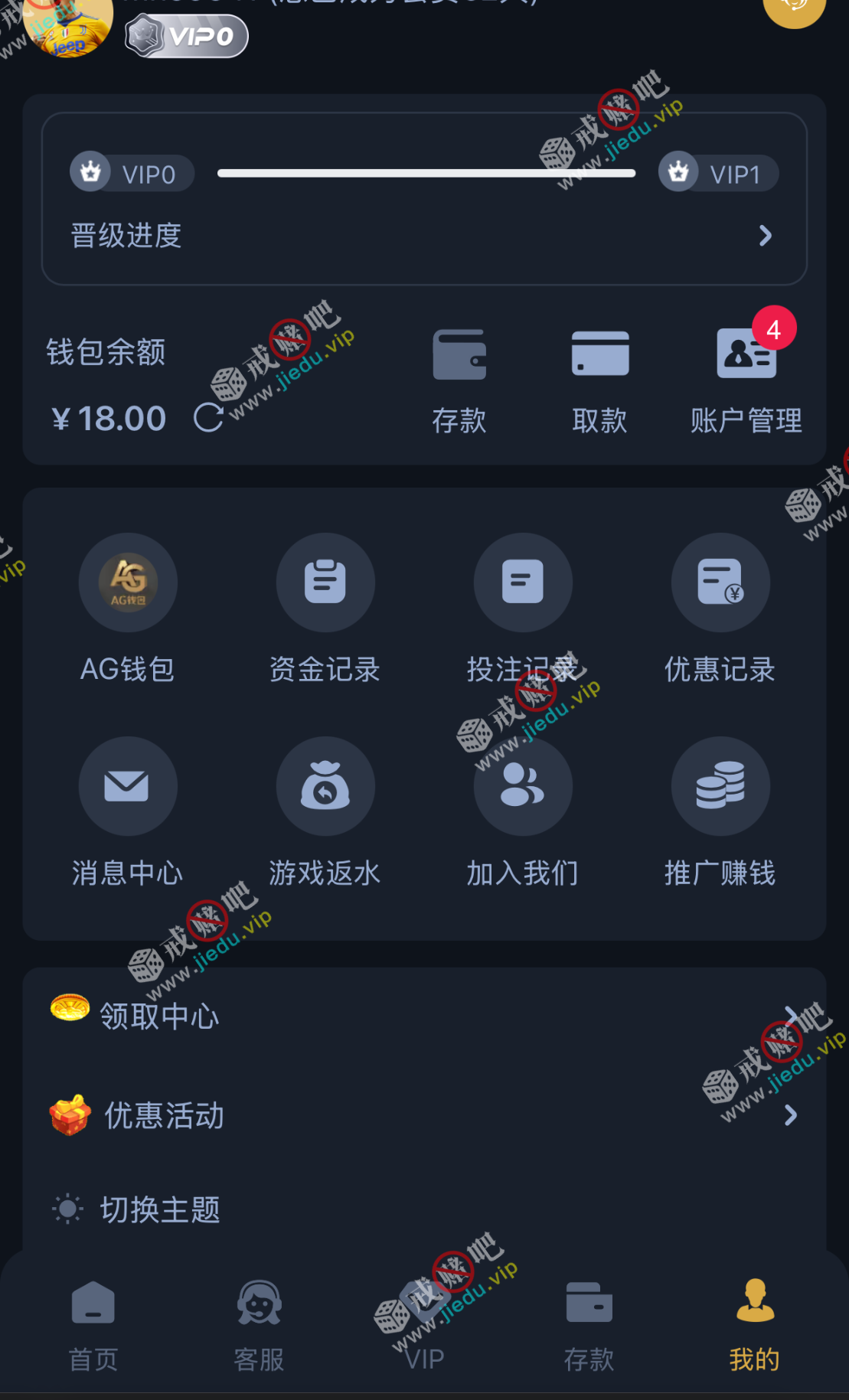Open AG钱包

pos(128,605)
